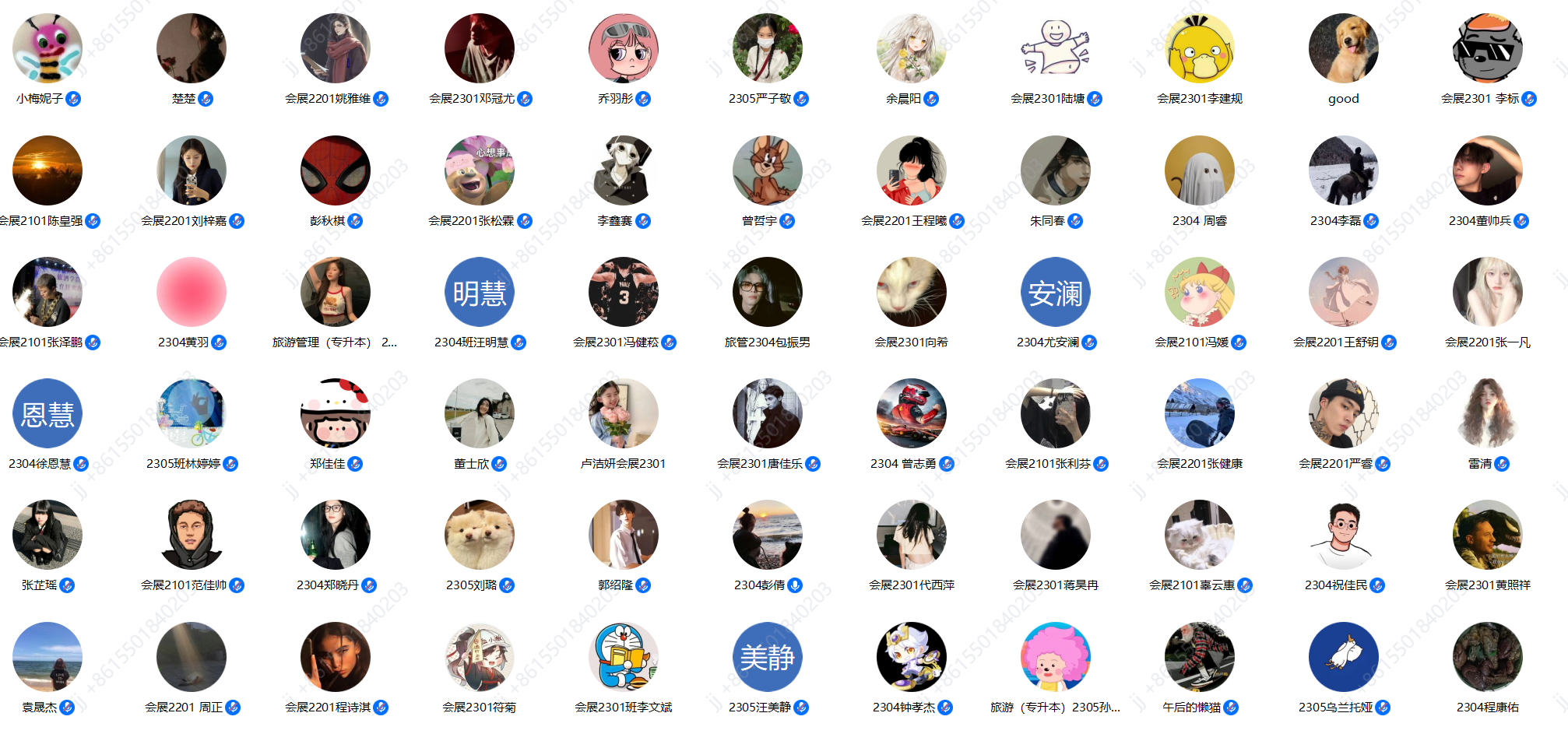
Task: View member 2304黄羽
Action: tap(192, 292)
